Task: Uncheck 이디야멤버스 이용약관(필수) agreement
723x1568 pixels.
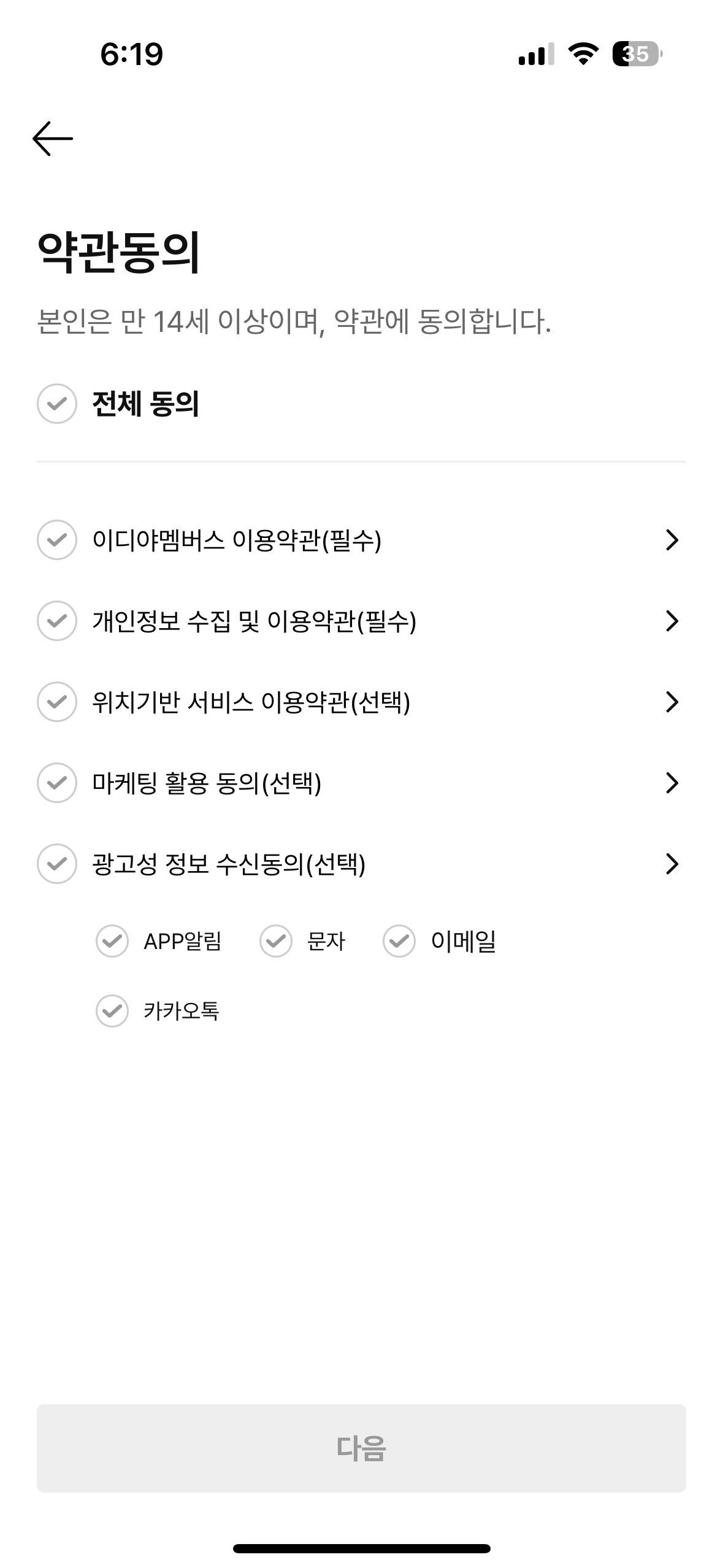Action: (x=56, y=540)
